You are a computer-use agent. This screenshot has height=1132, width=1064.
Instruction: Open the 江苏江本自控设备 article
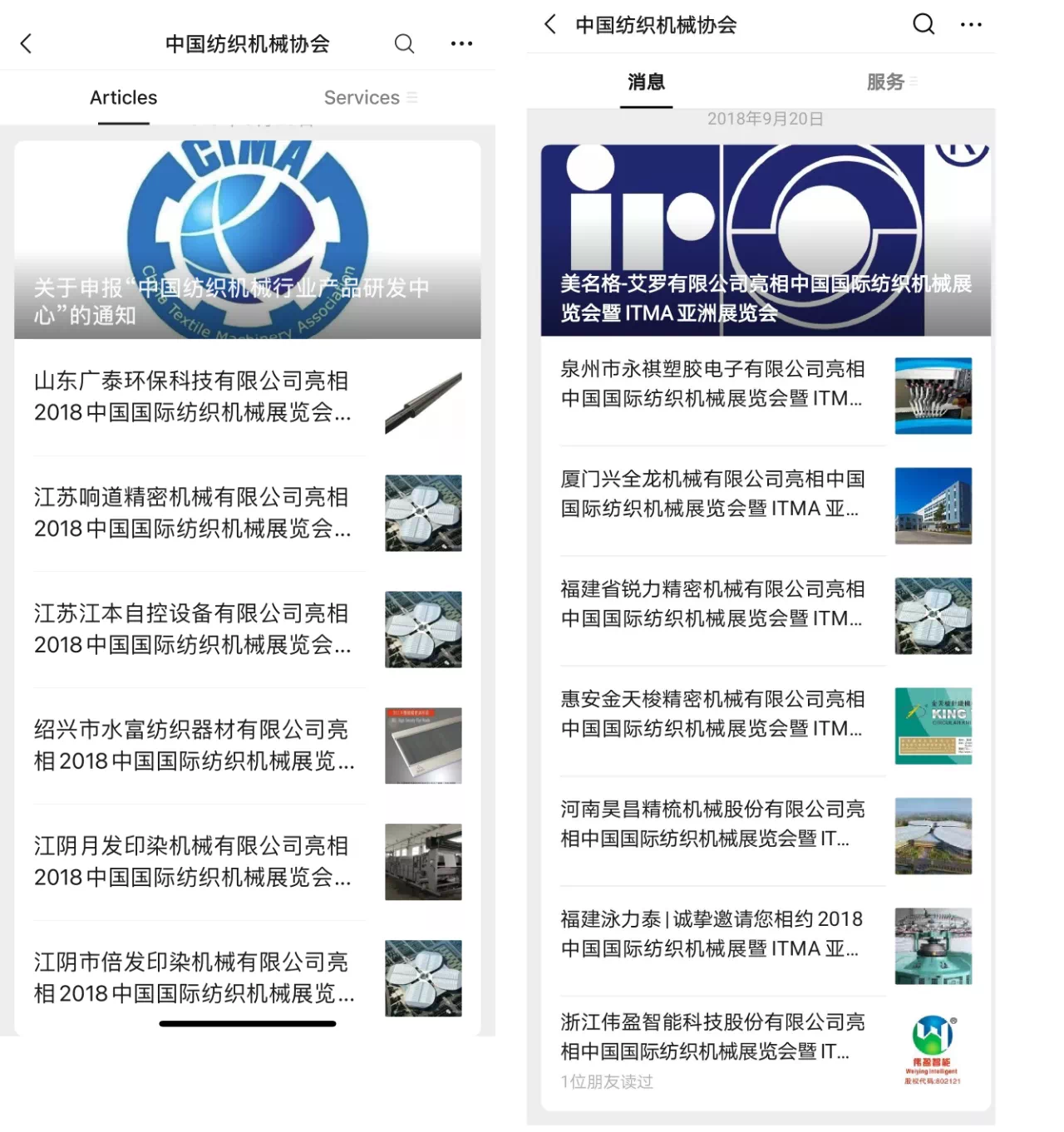pyautogui.click(x=193, y=629)
